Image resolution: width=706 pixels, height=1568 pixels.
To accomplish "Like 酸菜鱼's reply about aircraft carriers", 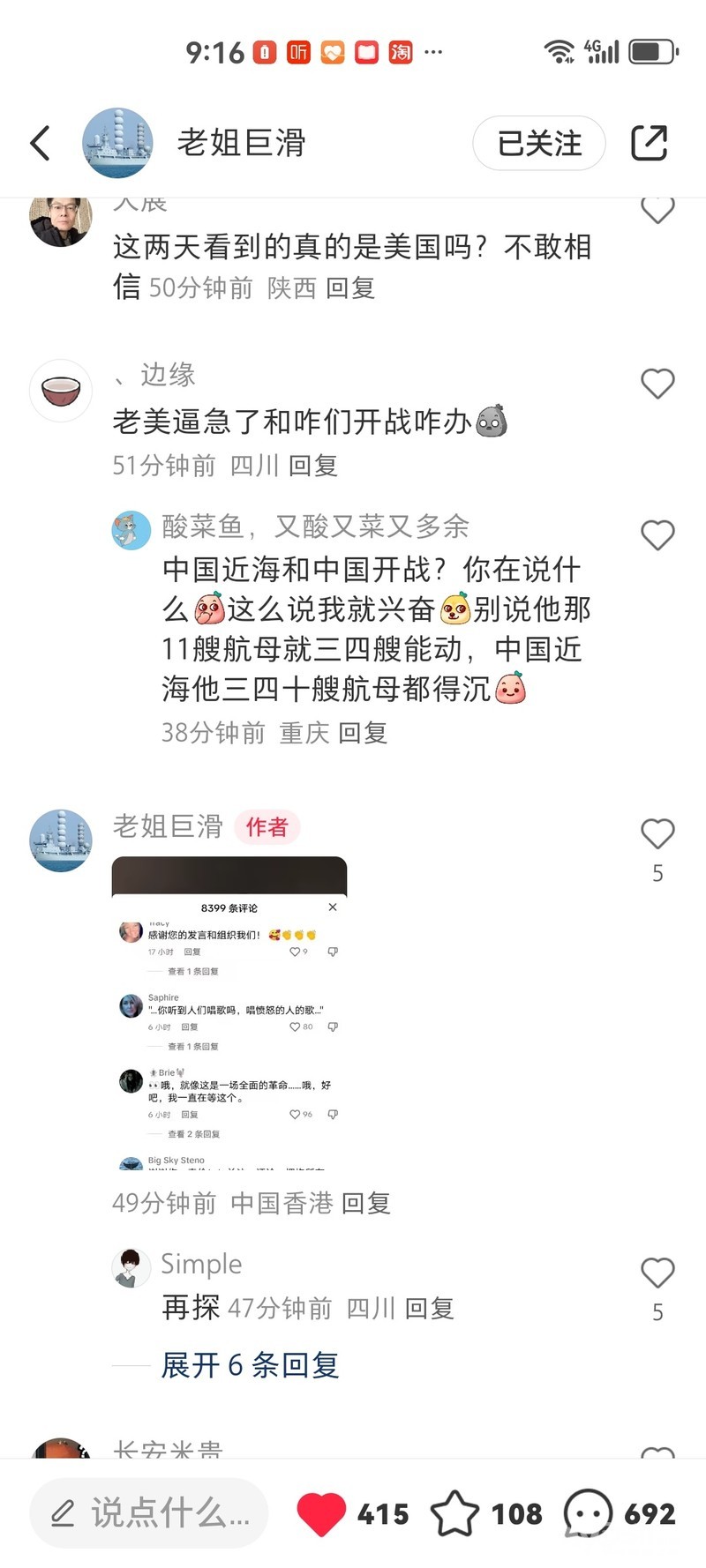I will tap(657, 535).
